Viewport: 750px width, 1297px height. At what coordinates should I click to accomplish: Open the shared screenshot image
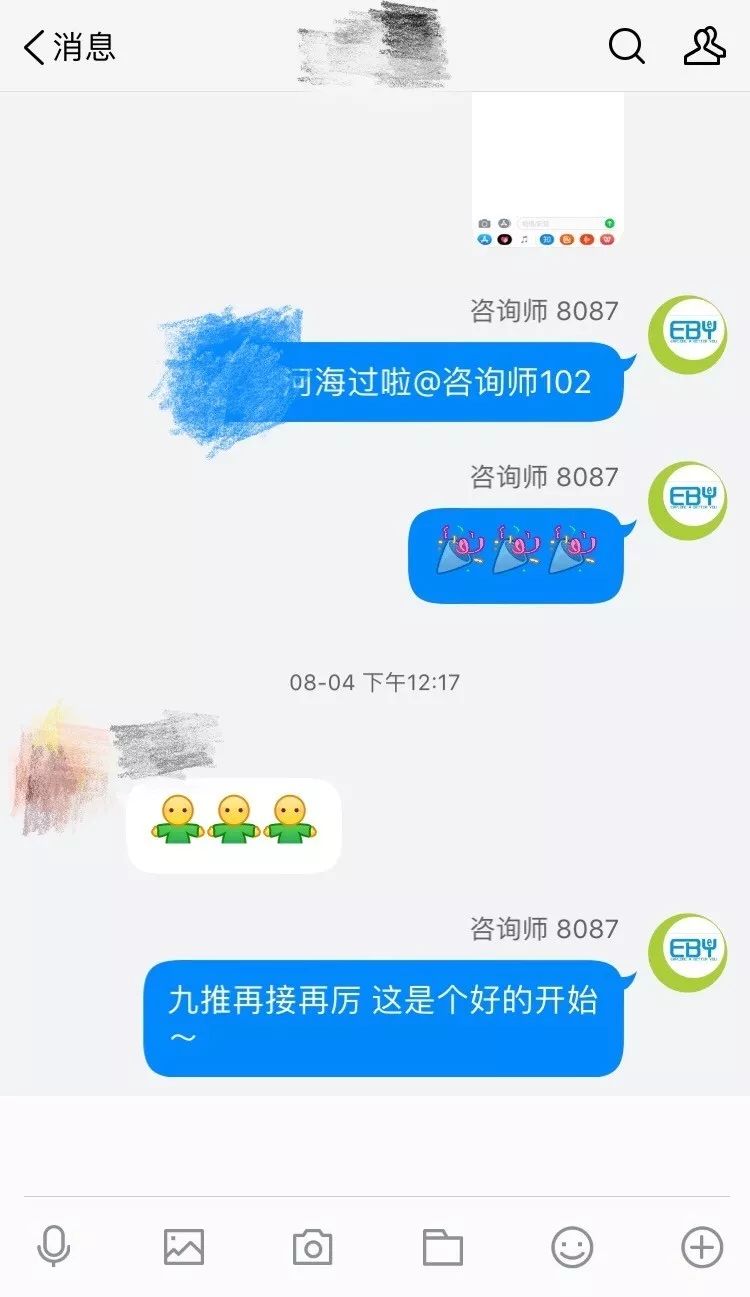548,170
